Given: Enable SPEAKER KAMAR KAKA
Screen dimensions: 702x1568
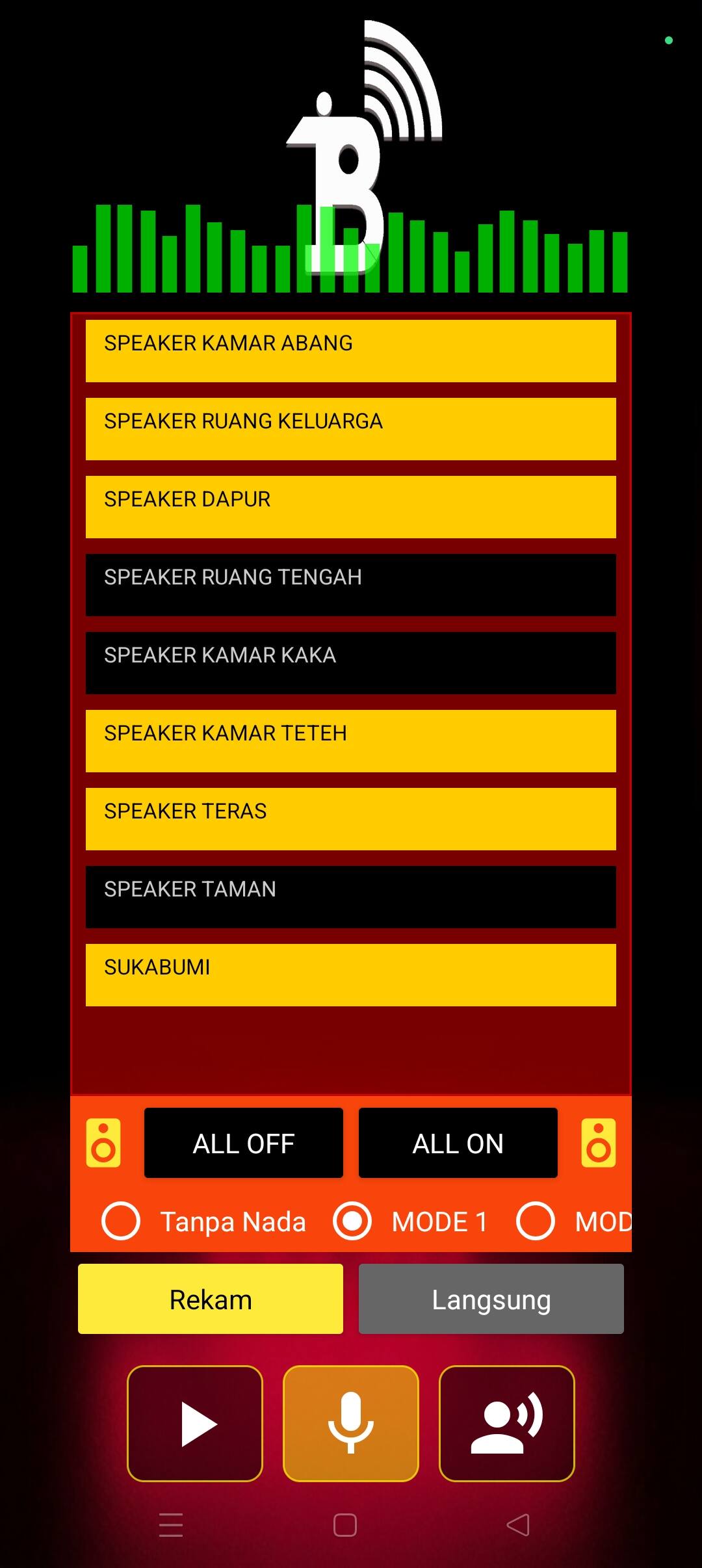Looking at the screenshot, I should (x=351, y=663).
